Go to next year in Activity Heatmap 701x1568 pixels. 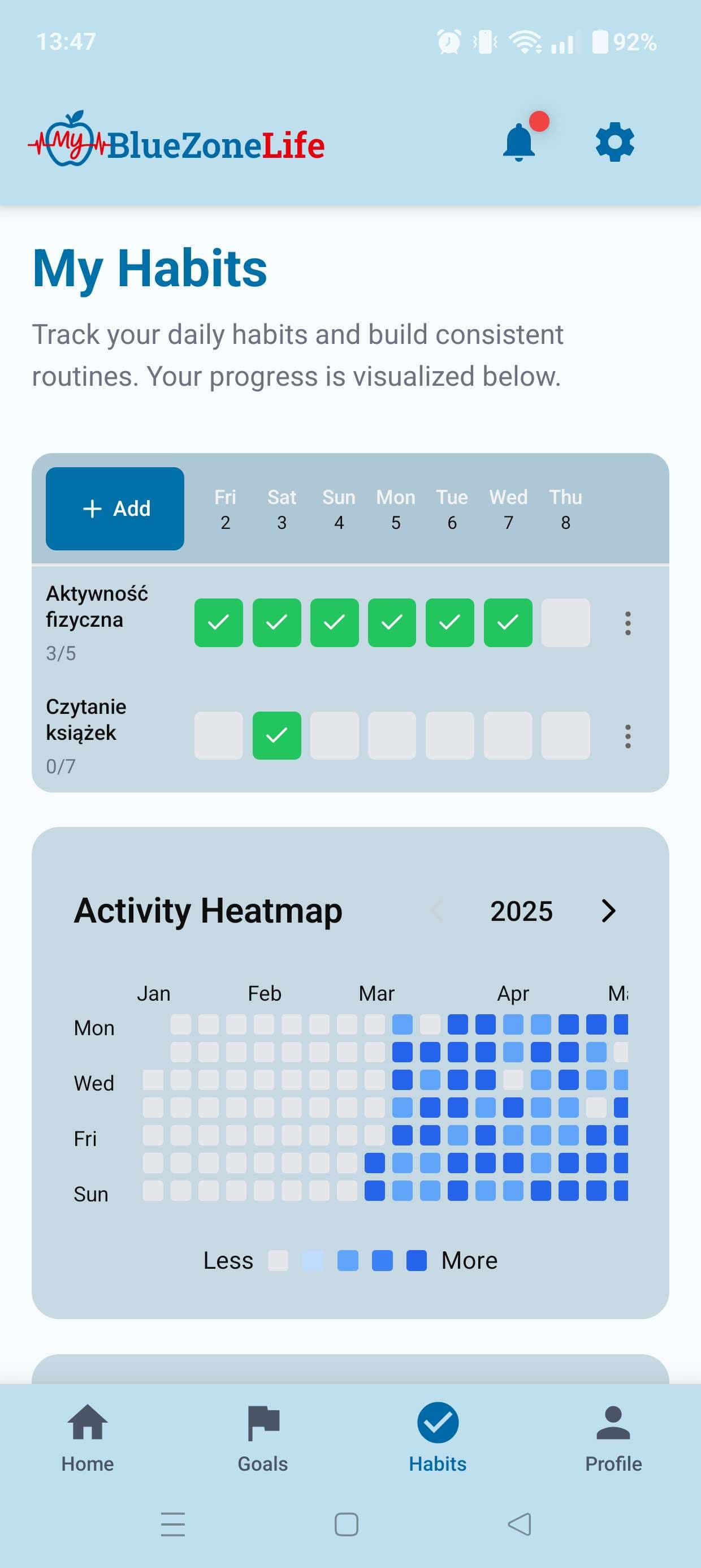click(608, 911)
